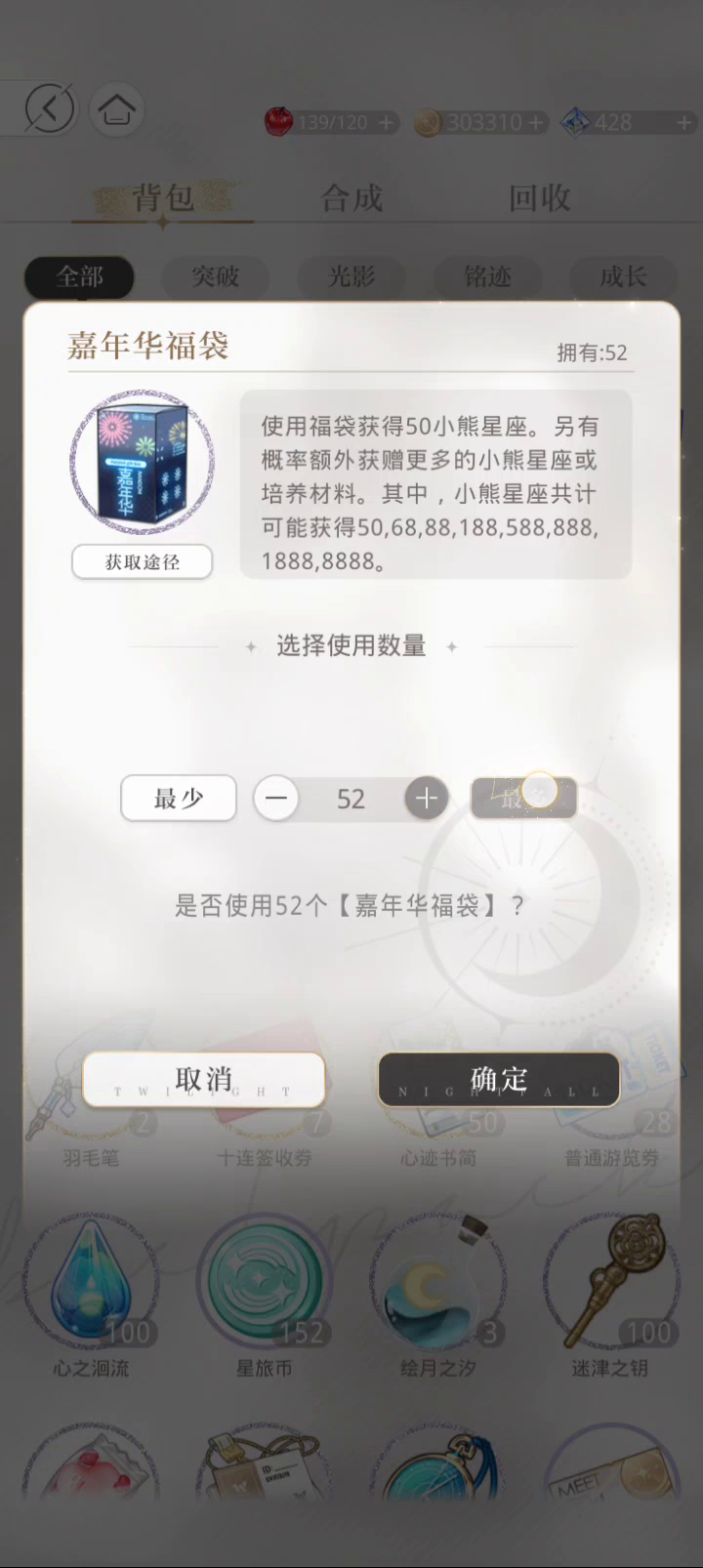
Task: Decrease quantity with the minus button
Action: point(276,799)
